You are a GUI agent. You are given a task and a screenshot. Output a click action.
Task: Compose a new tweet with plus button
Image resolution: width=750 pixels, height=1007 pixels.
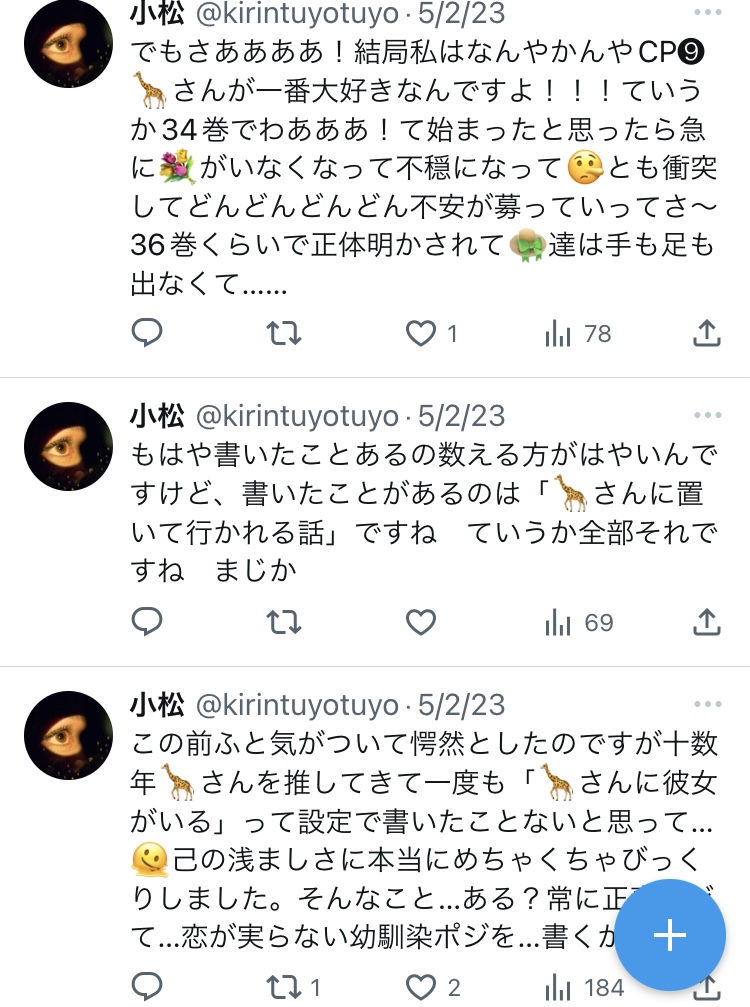coord(669,934)
